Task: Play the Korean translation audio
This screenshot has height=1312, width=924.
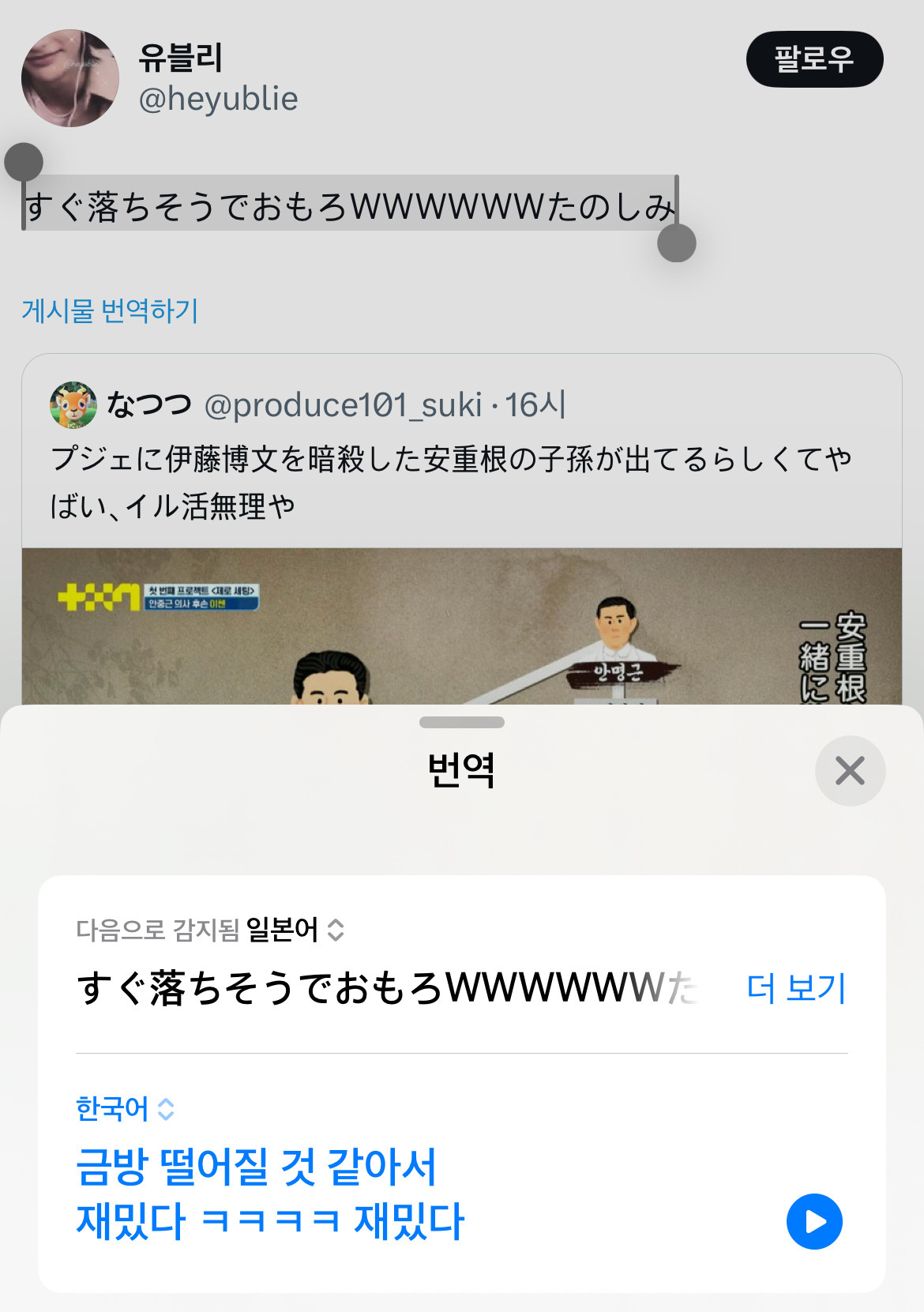Action: click(814, 1221)
